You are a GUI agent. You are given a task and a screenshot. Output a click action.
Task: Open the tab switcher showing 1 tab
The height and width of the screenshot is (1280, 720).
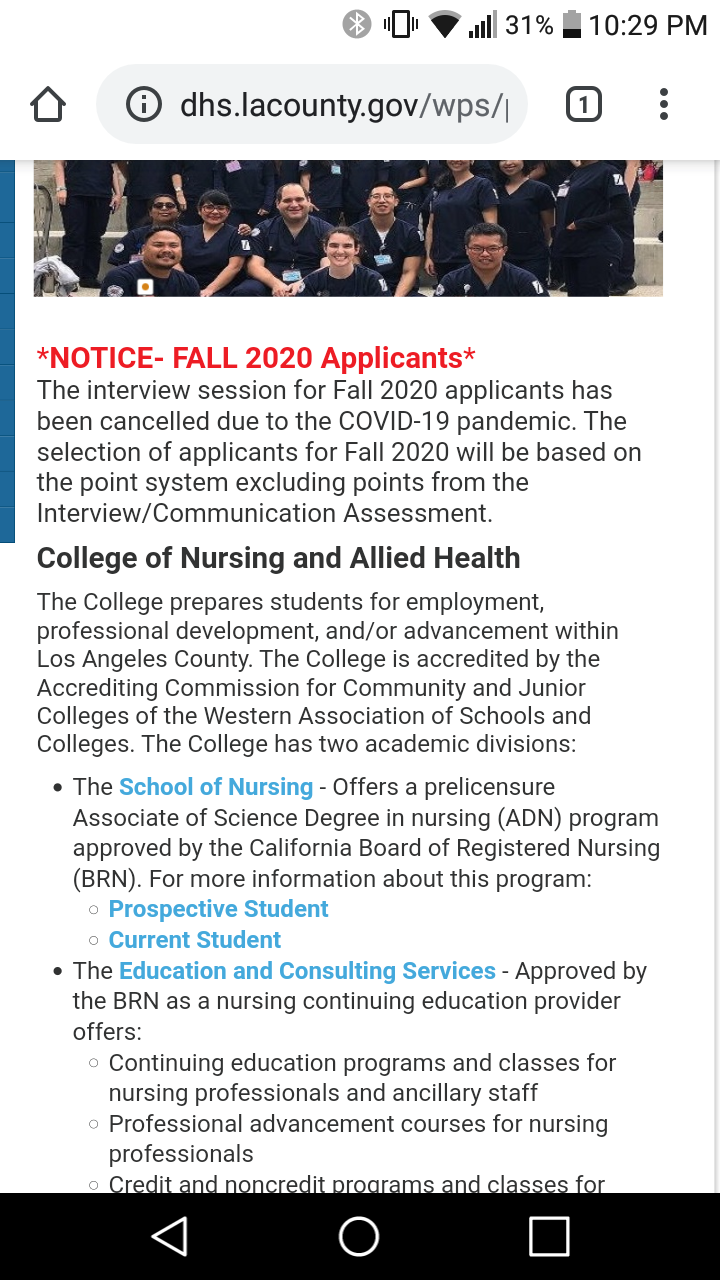[584, 105]
